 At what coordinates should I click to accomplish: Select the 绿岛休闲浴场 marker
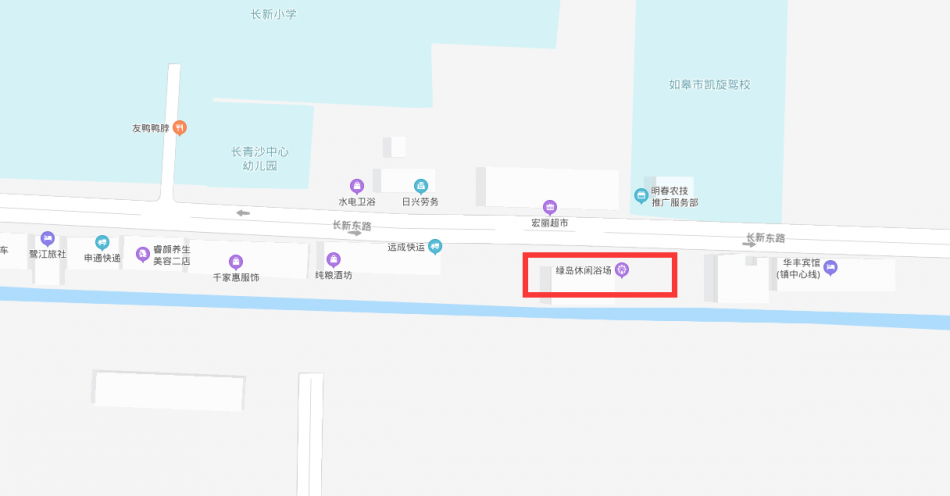pos(621,269)
